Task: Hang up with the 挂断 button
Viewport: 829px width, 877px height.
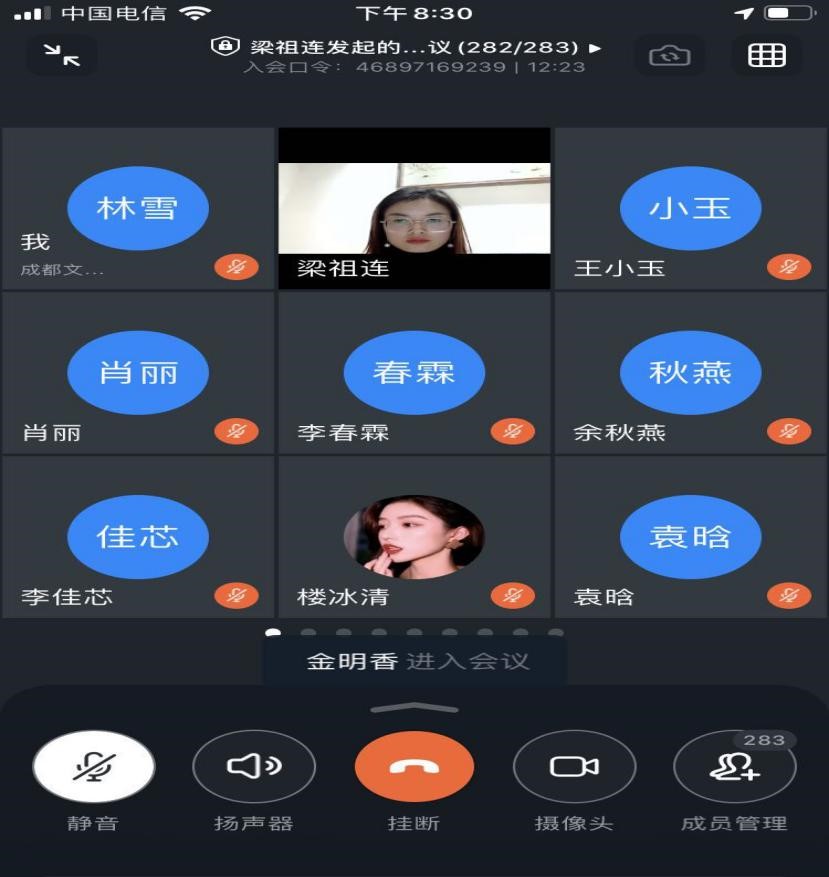Action: [414, 767]
